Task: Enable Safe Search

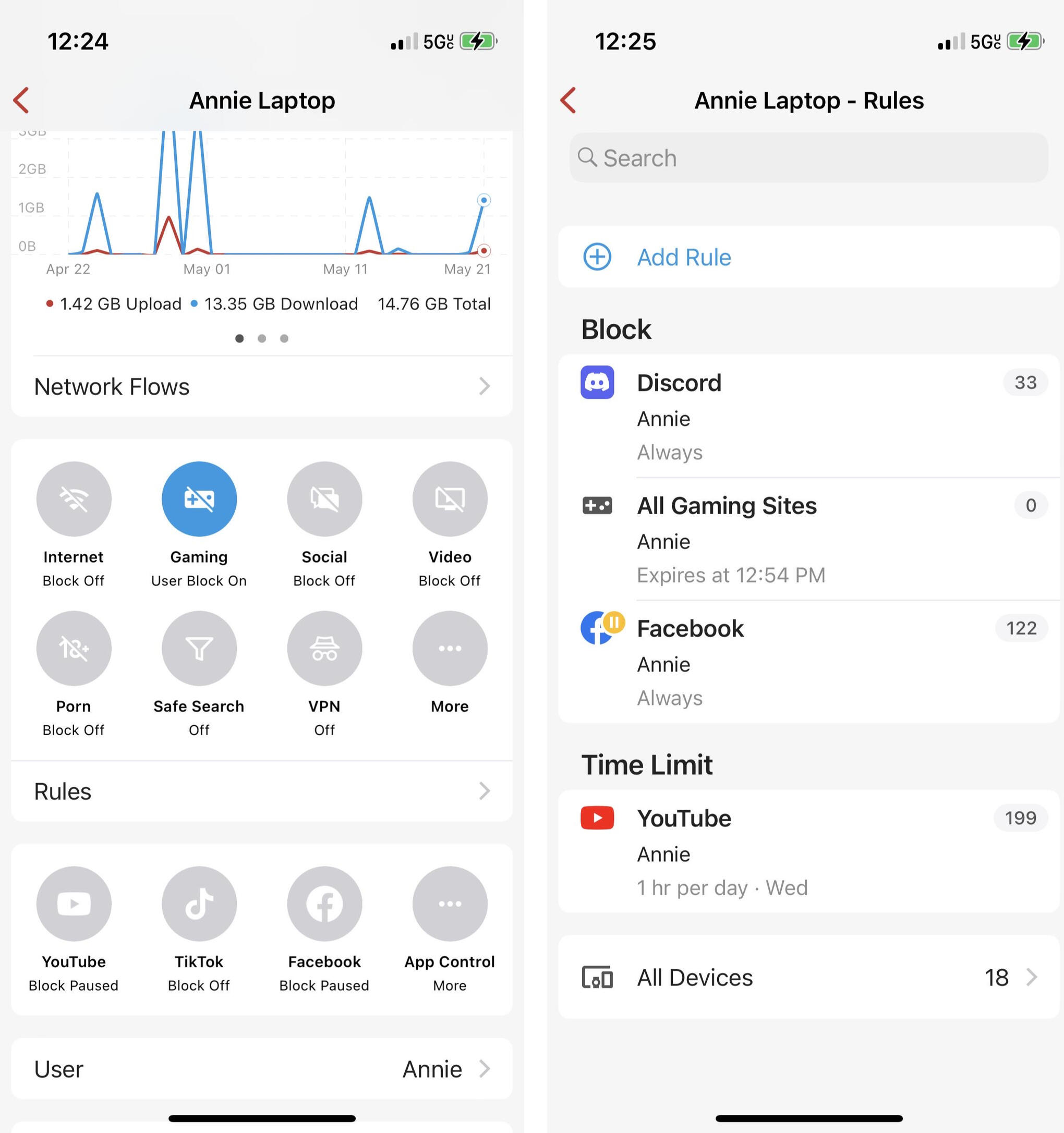Action: pos(199,649)
